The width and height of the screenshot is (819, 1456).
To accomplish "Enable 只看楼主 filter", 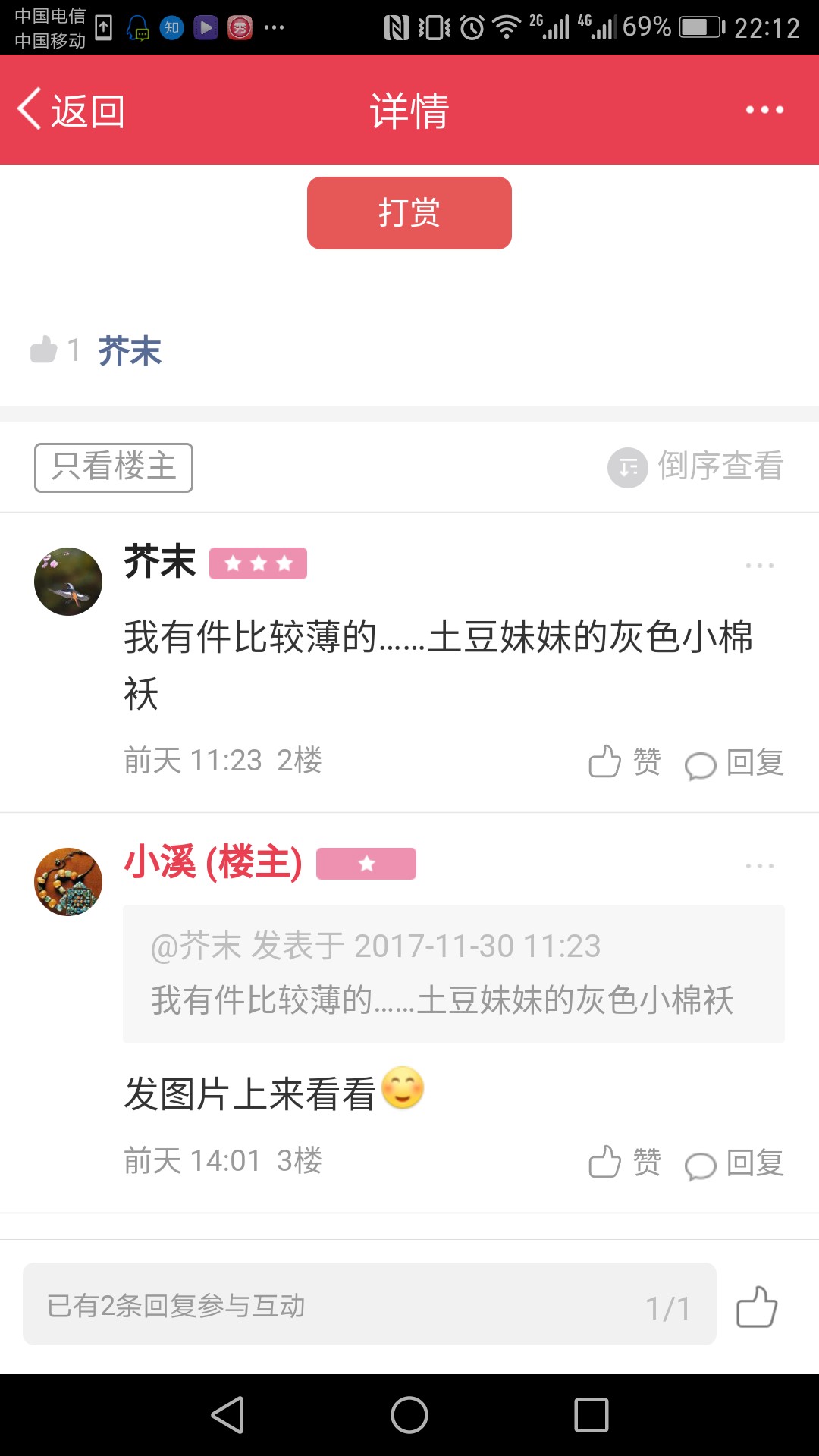I will click(114, 467).
